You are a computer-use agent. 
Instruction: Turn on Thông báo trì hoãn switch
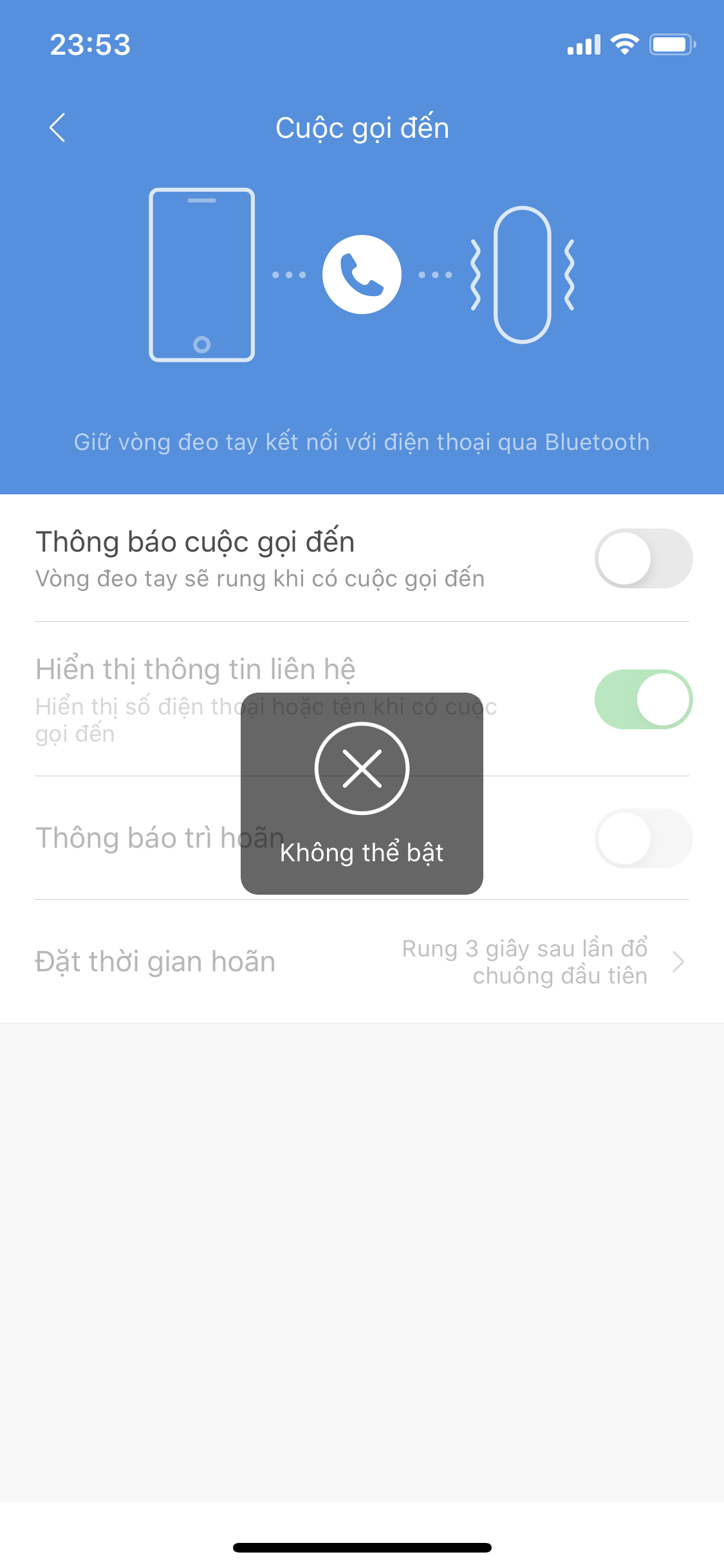tap(644, 838)
